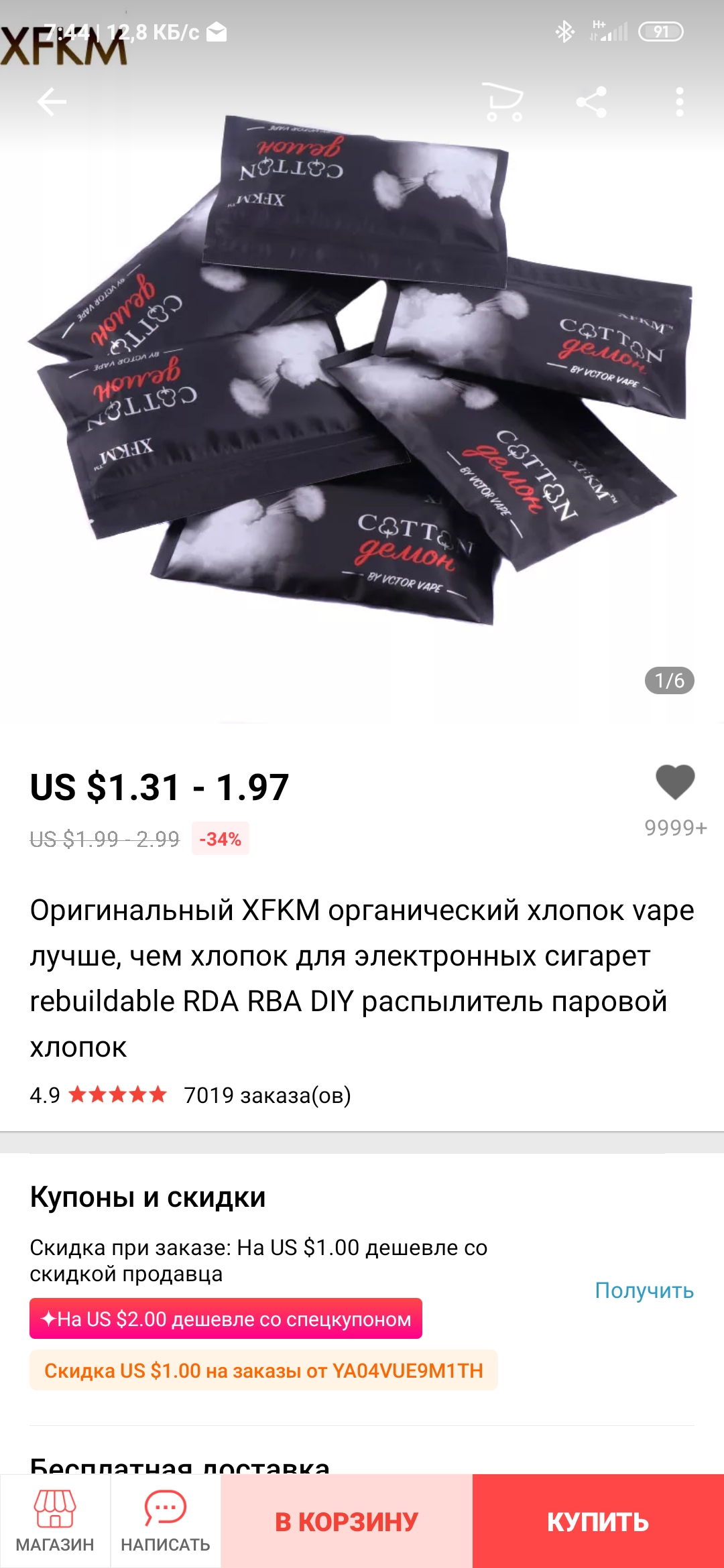This screenshot has width=724, height=1568.
Task: Buy now with КУПИТЬ button
Action: click(598, 1521)
